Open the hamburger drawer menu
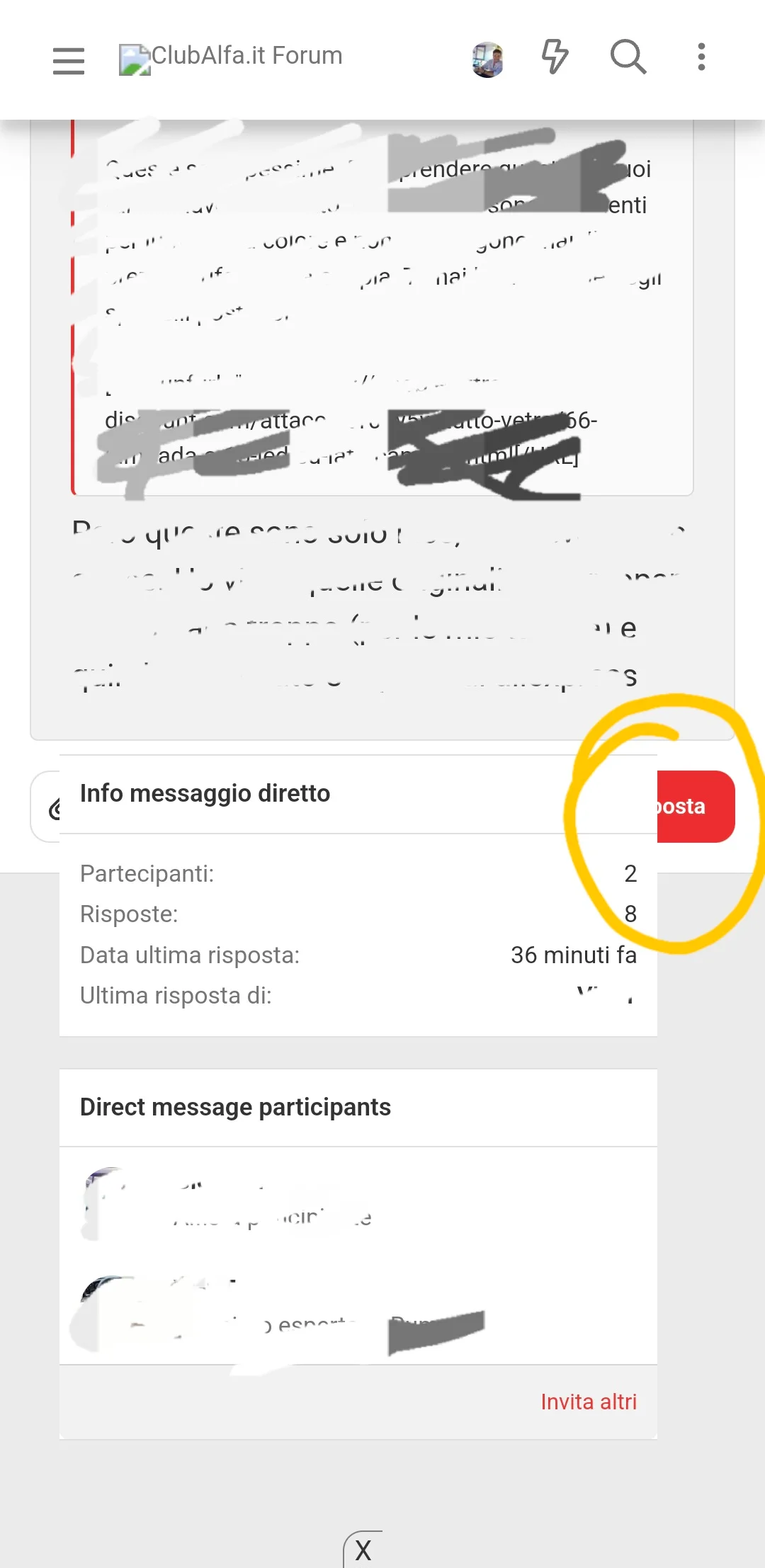The width and height of the screenshot is (765, 1568). click(x=69, y=60)
